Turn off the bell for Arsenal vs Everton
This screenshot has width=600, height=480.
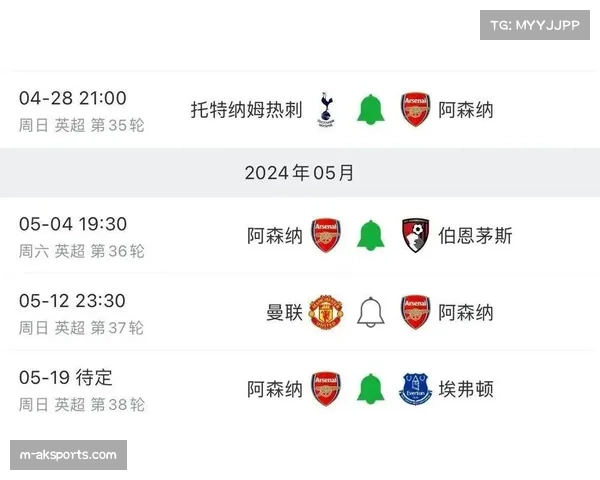[x=371, y=388]
